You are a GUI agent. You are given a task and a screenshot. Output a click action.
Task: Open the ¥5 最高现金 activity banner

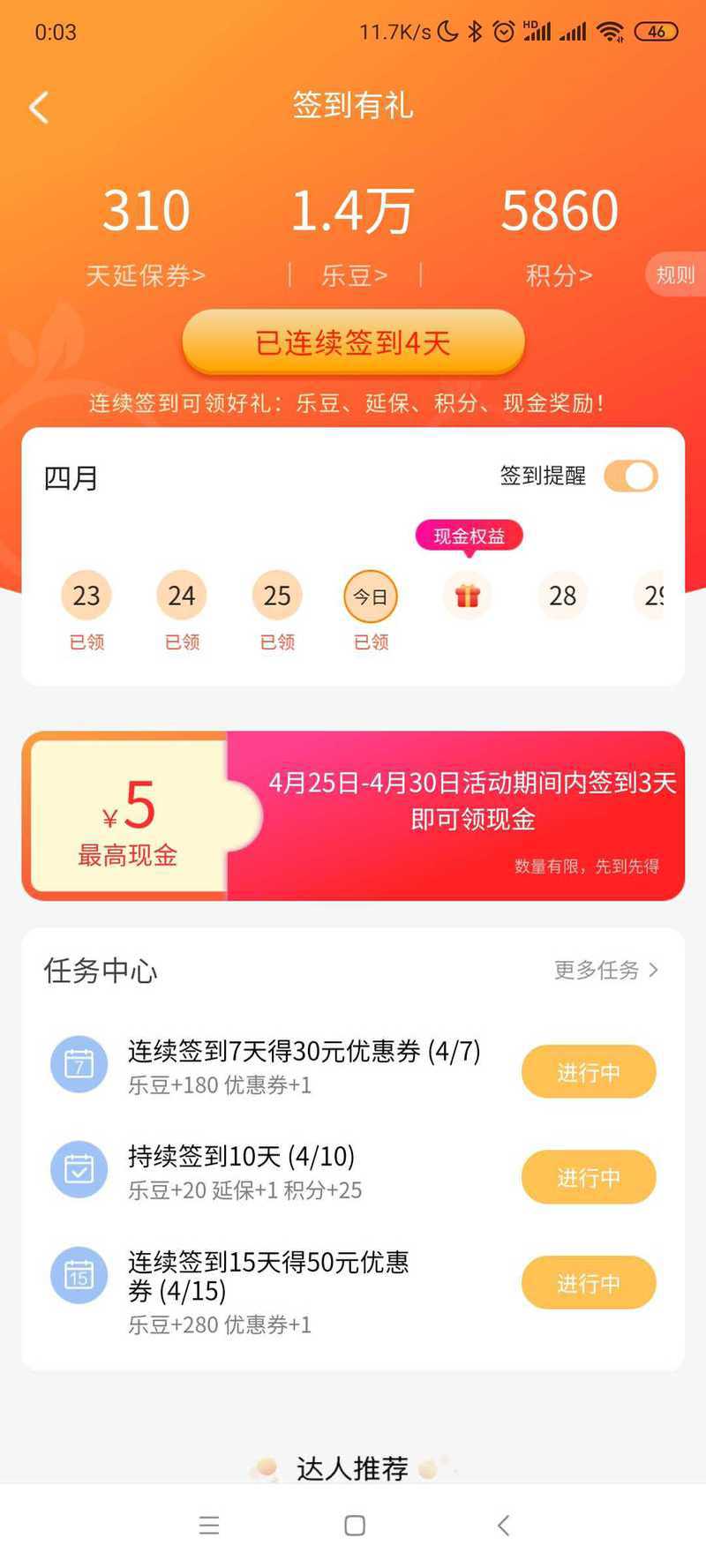coord(353,815)
